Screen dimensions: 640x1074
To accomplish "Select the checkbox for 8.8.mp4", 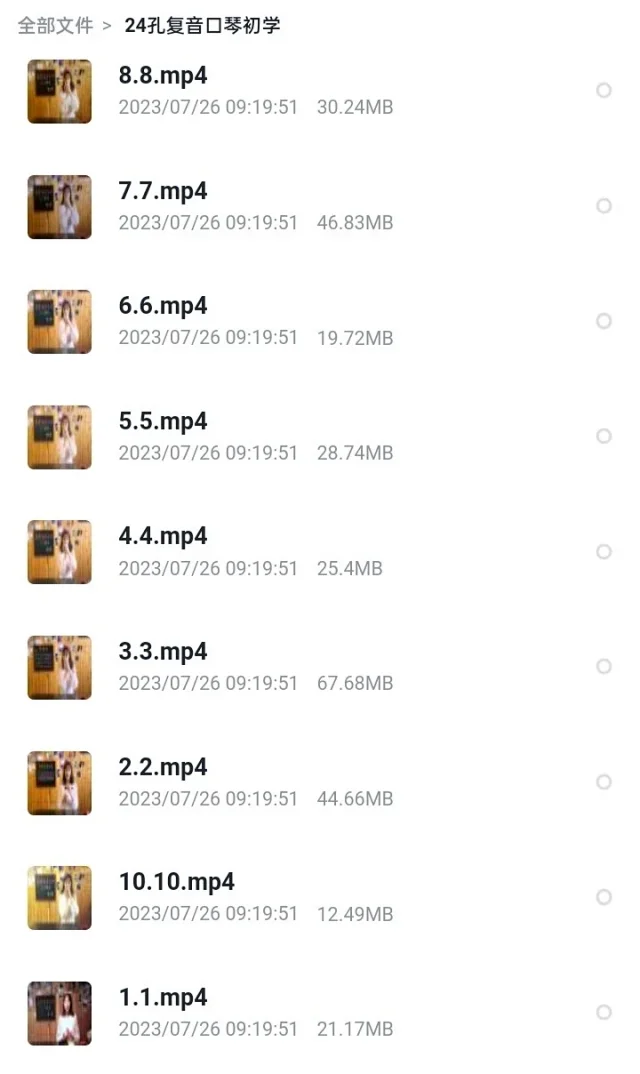I will pyautogui.click(x=604, y=90).
